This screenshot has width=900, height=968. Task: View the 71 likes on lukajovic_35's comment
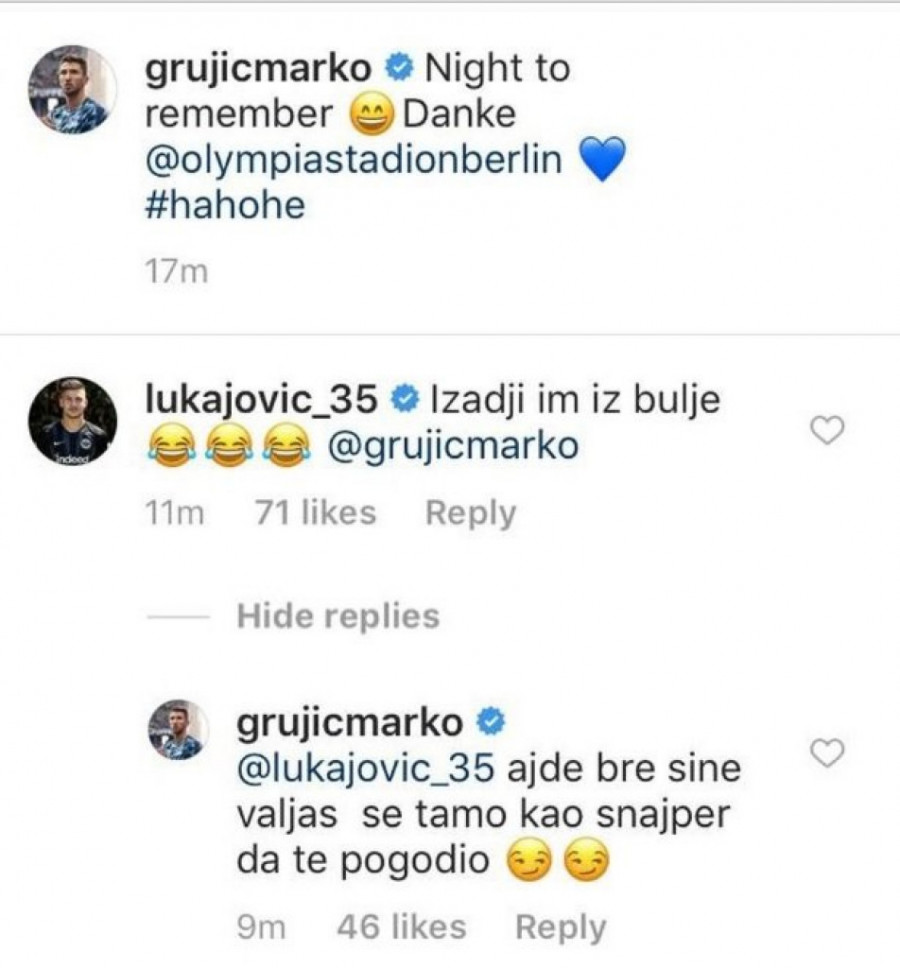click(316, 513)
